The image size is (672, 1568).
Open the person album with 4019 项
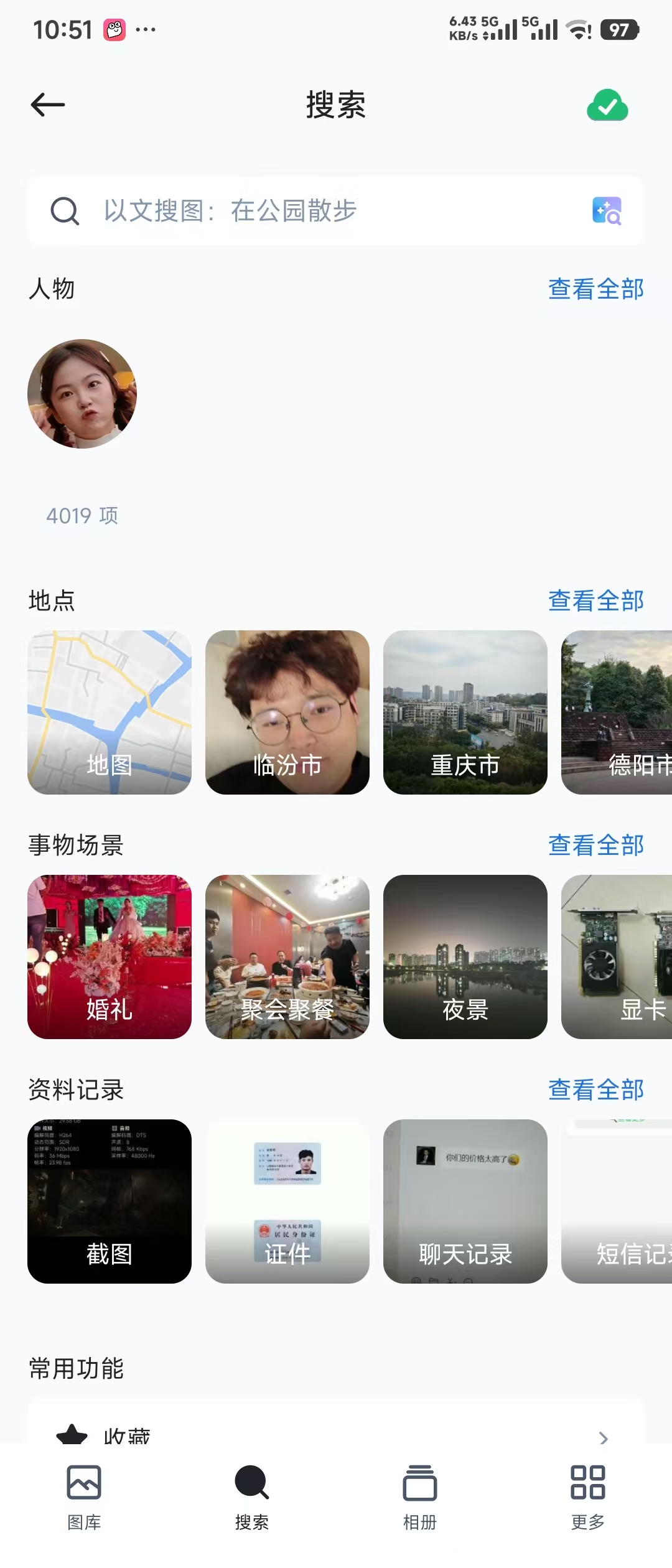tap(82, 394)
